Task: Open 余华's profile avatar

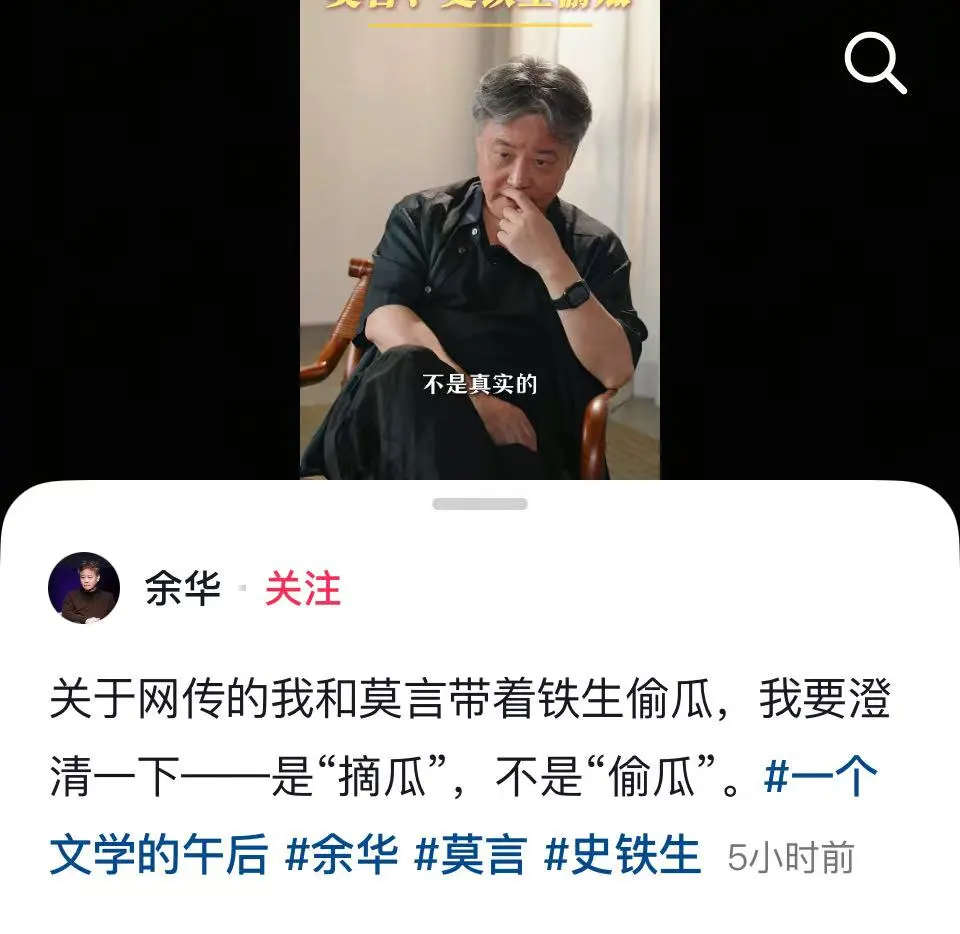Action: (84, 588)
